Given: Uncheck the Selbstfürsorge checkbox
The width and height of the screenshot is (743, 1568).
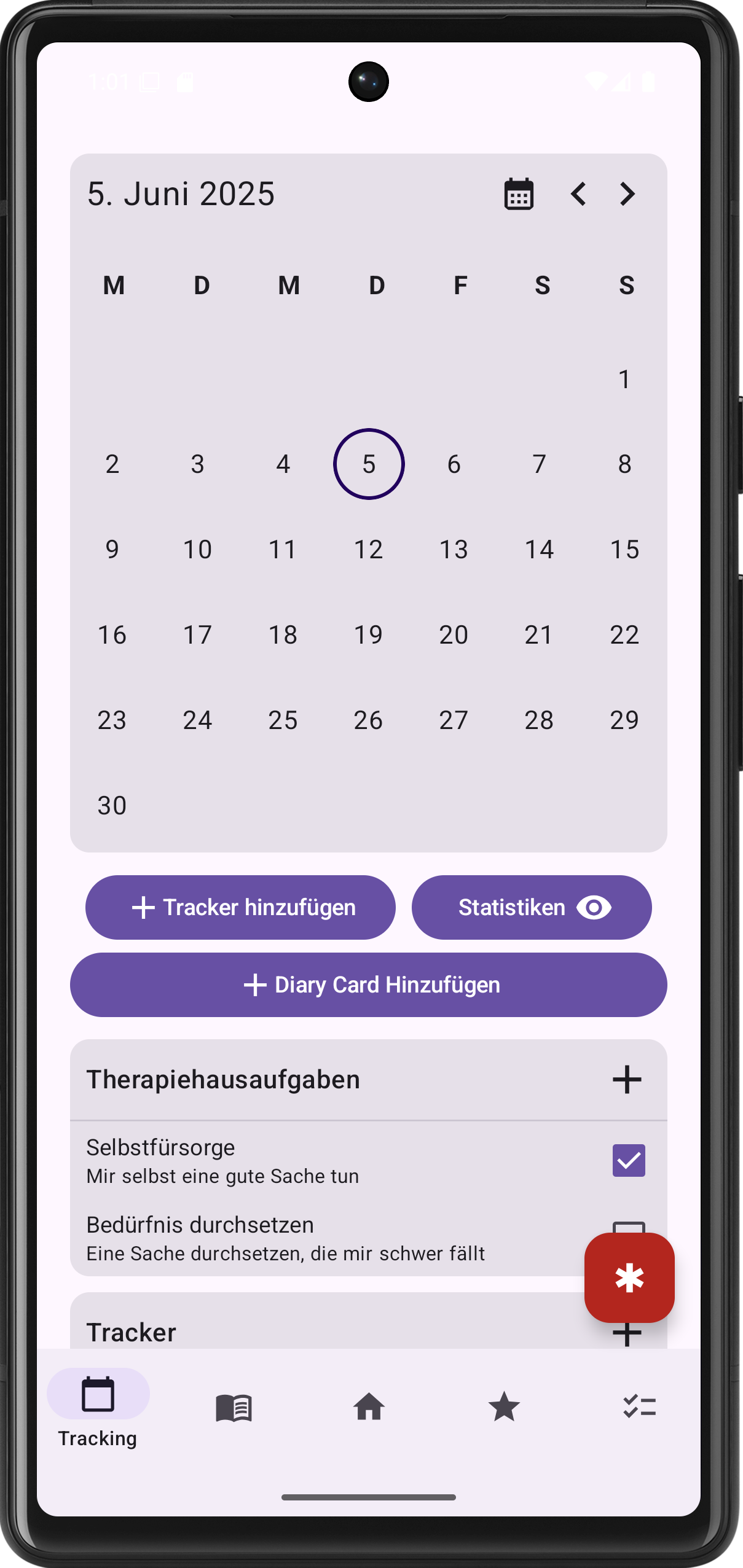Looking at the screenshot, I should point(628,1160).
